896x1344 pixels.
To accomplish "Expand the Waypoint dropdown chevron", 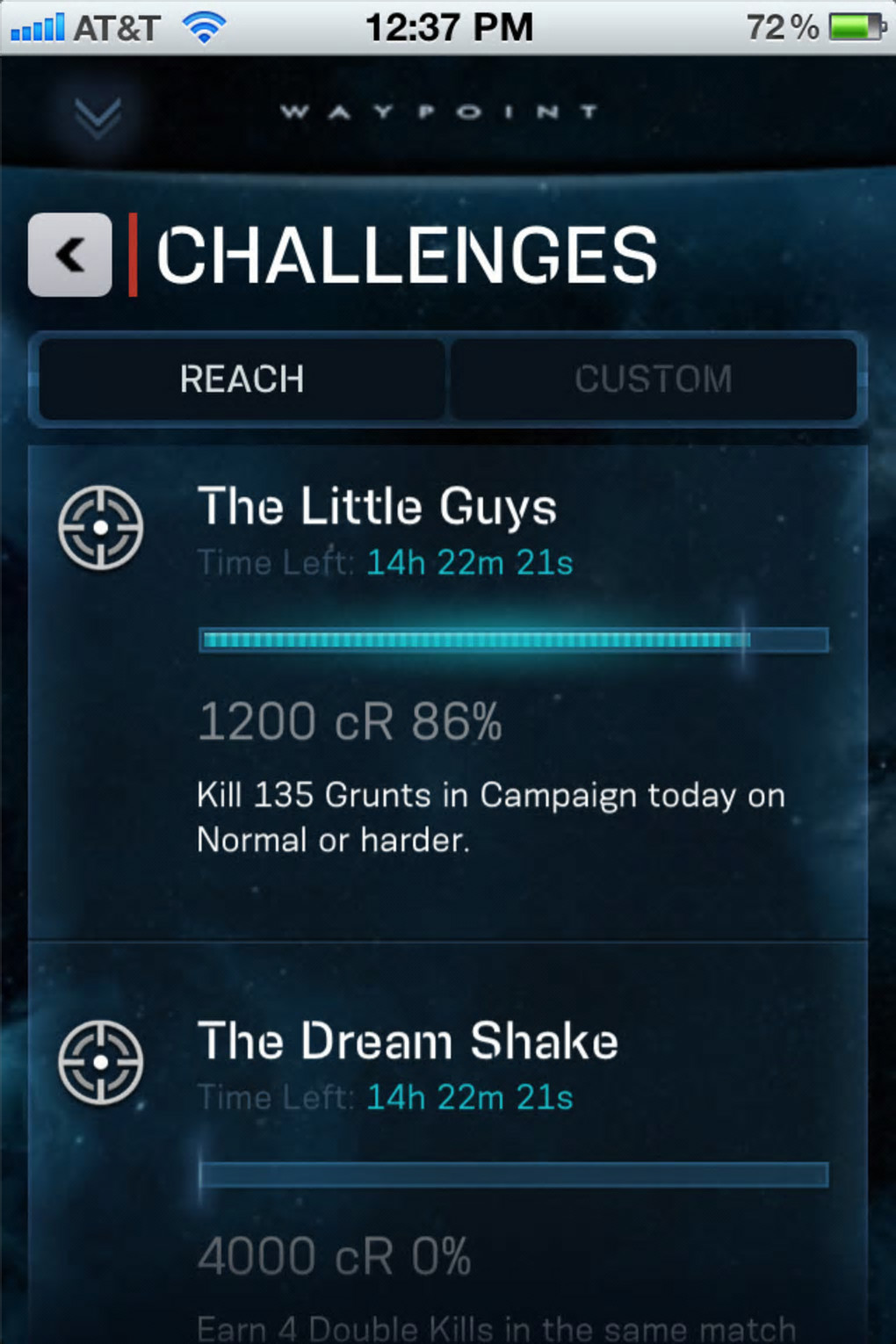I will coord(98,116).
